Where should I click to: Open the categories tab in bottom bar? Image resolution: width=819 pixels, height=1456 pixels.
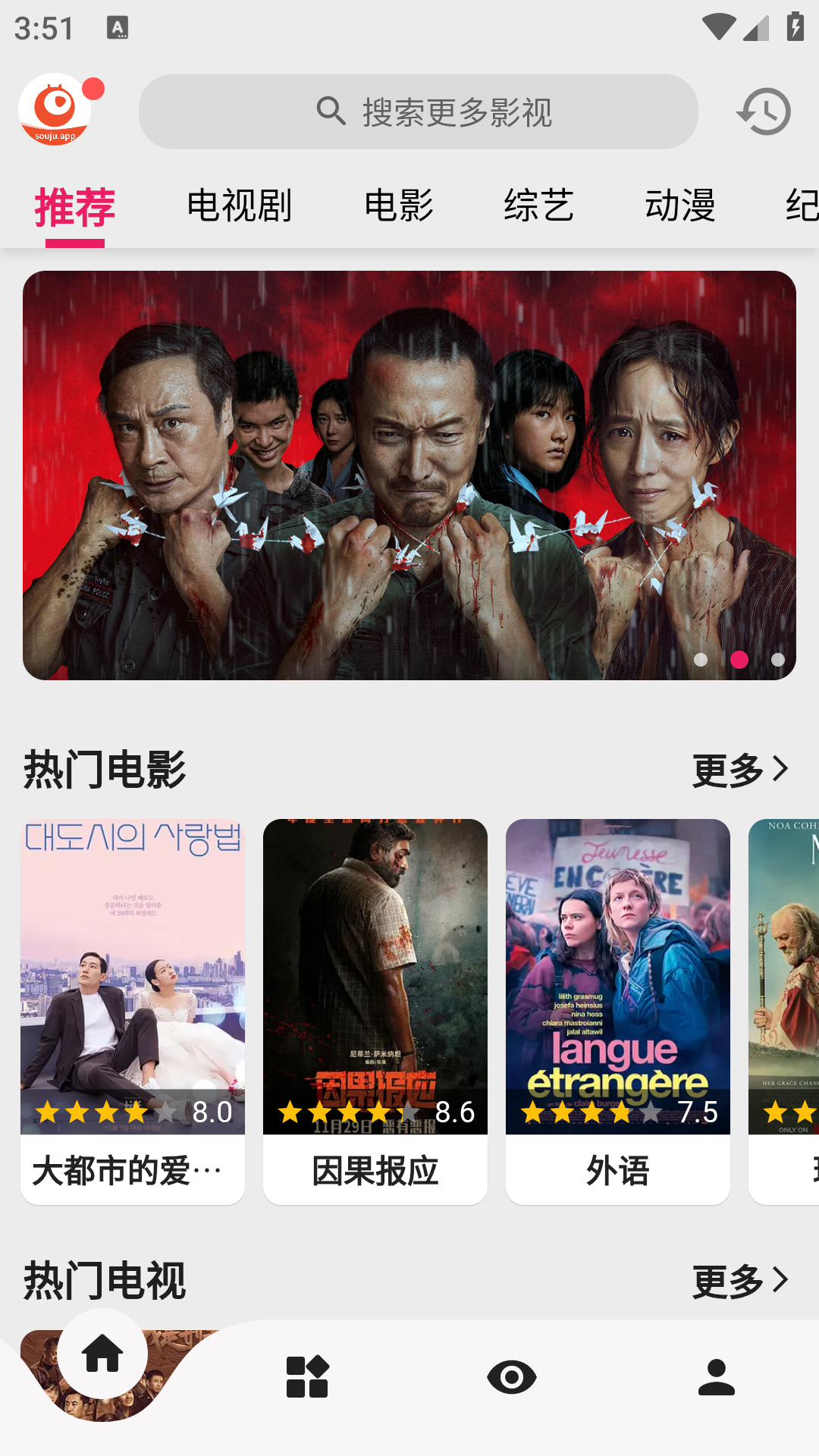307,1377
